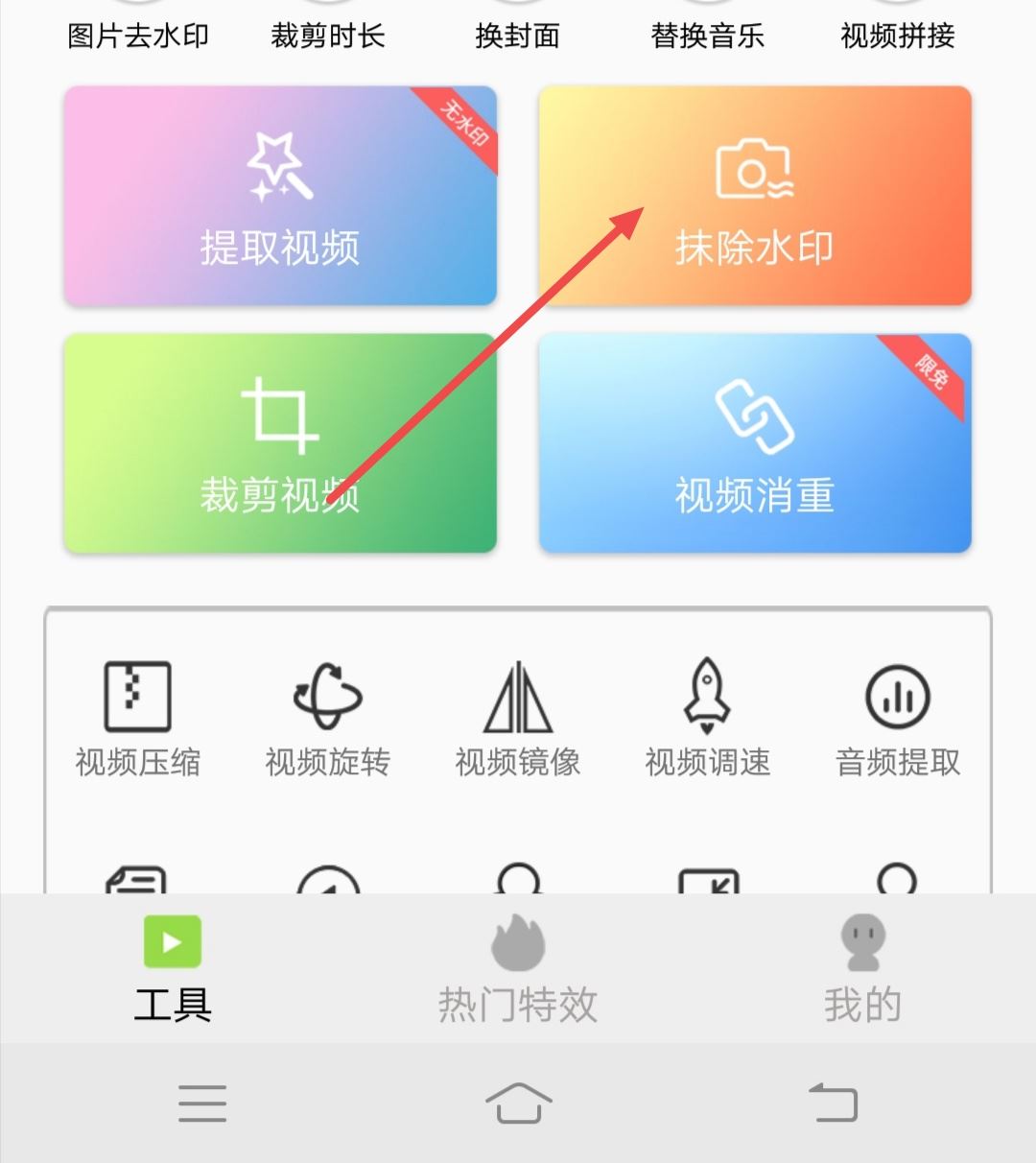Open the 音频提取 (audio extract) tool

click(896, 720)
